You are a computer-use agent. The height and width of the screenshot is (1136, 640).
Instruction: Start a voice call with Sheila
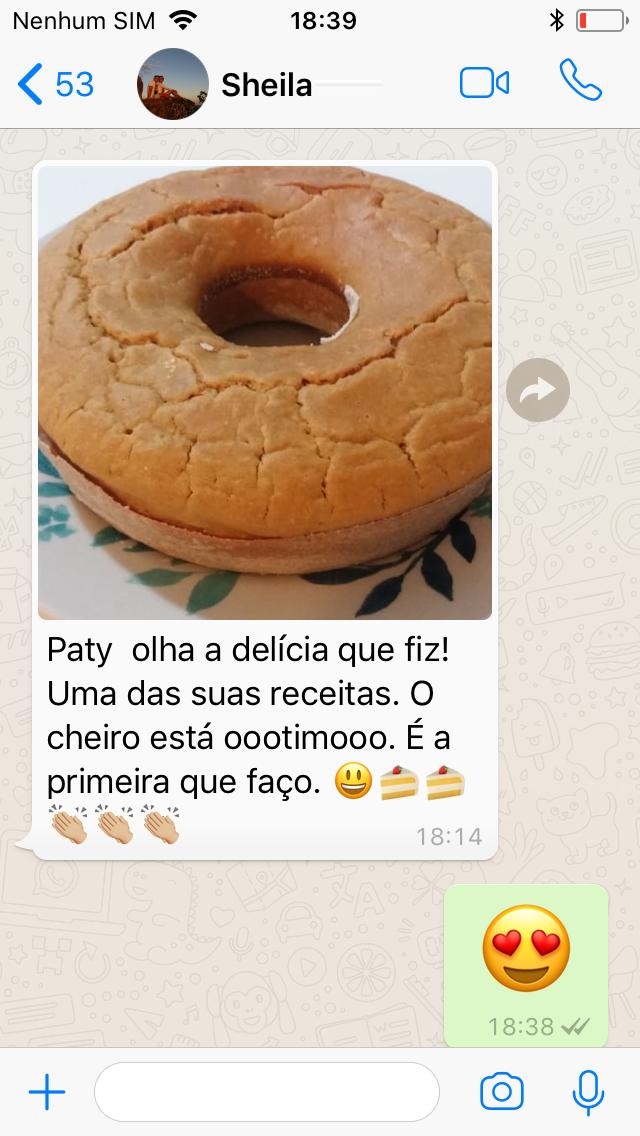580,80
